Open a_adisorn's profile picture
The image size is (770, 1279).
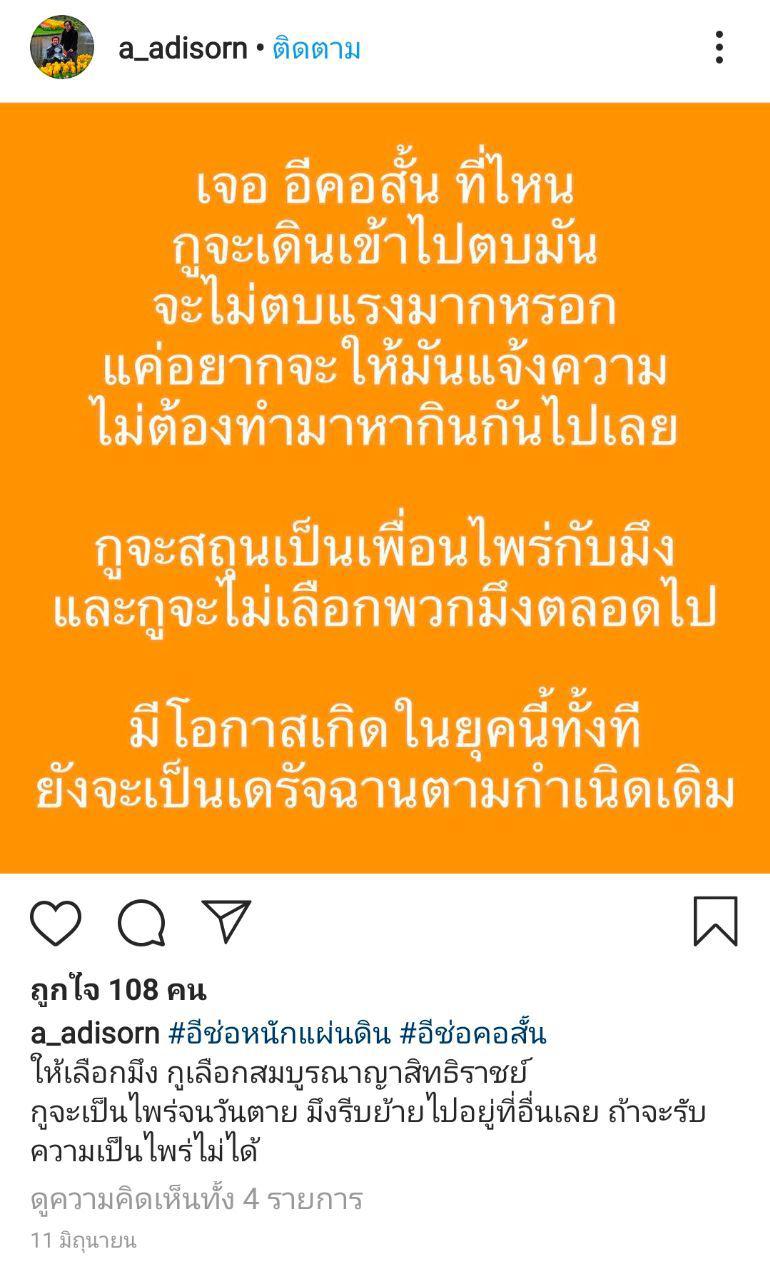pyautogui.click(x=62, y=48)
